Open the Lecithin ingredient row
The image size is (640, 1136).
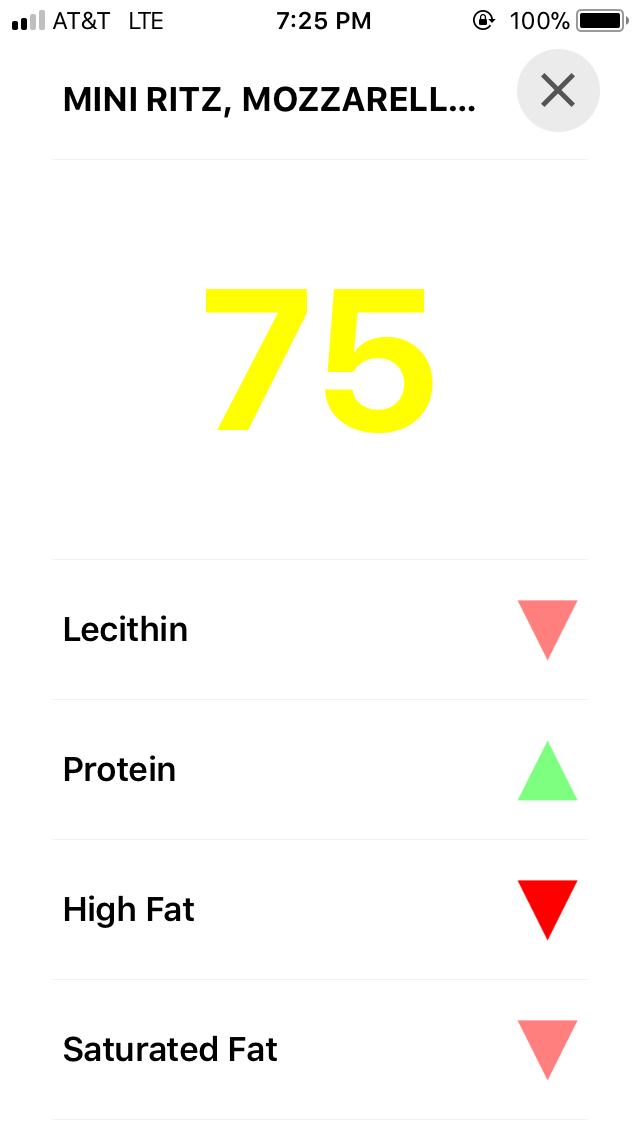[320, 630]
